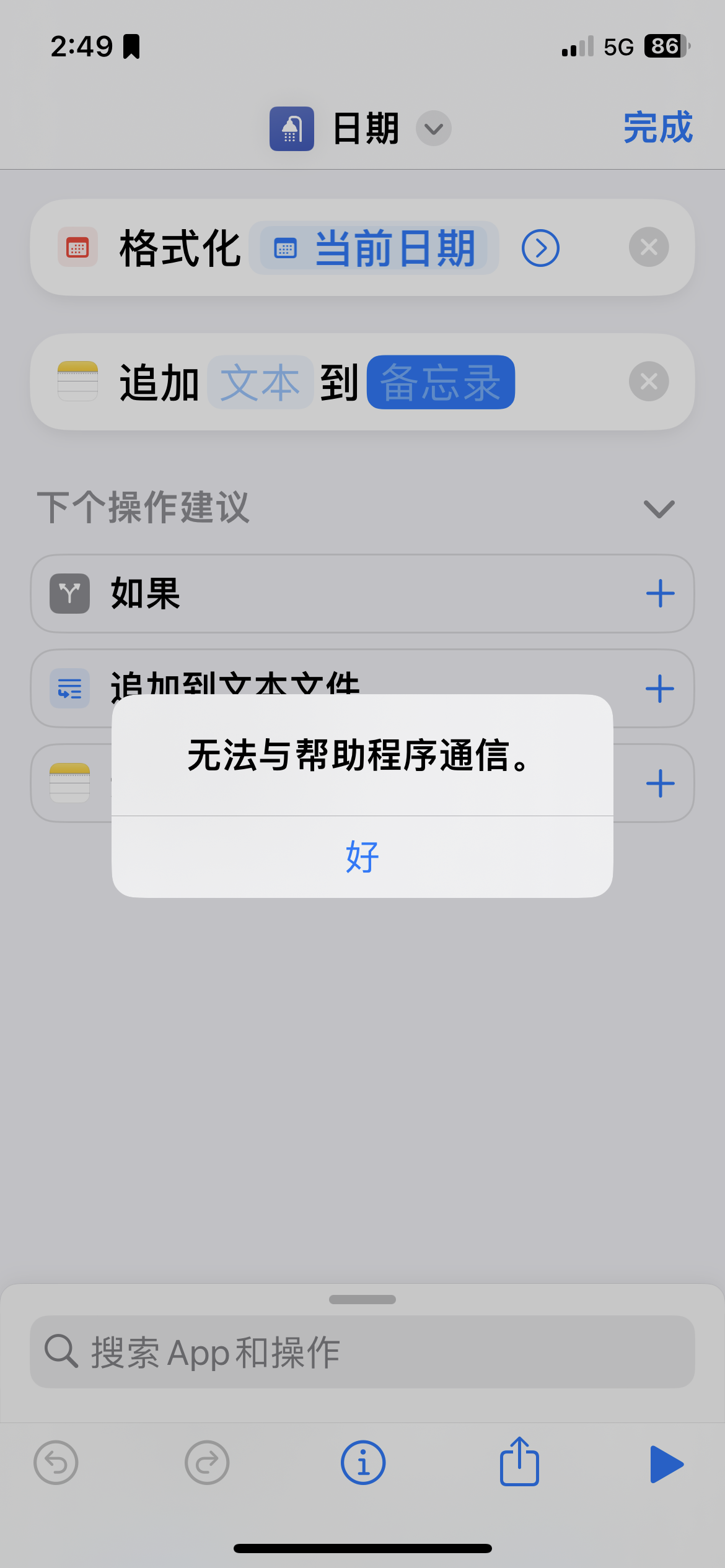The width and height of the screenshot is (725, 1568).
Task: Expand the 格式化 action's options arrow
Action: [540, 248]
